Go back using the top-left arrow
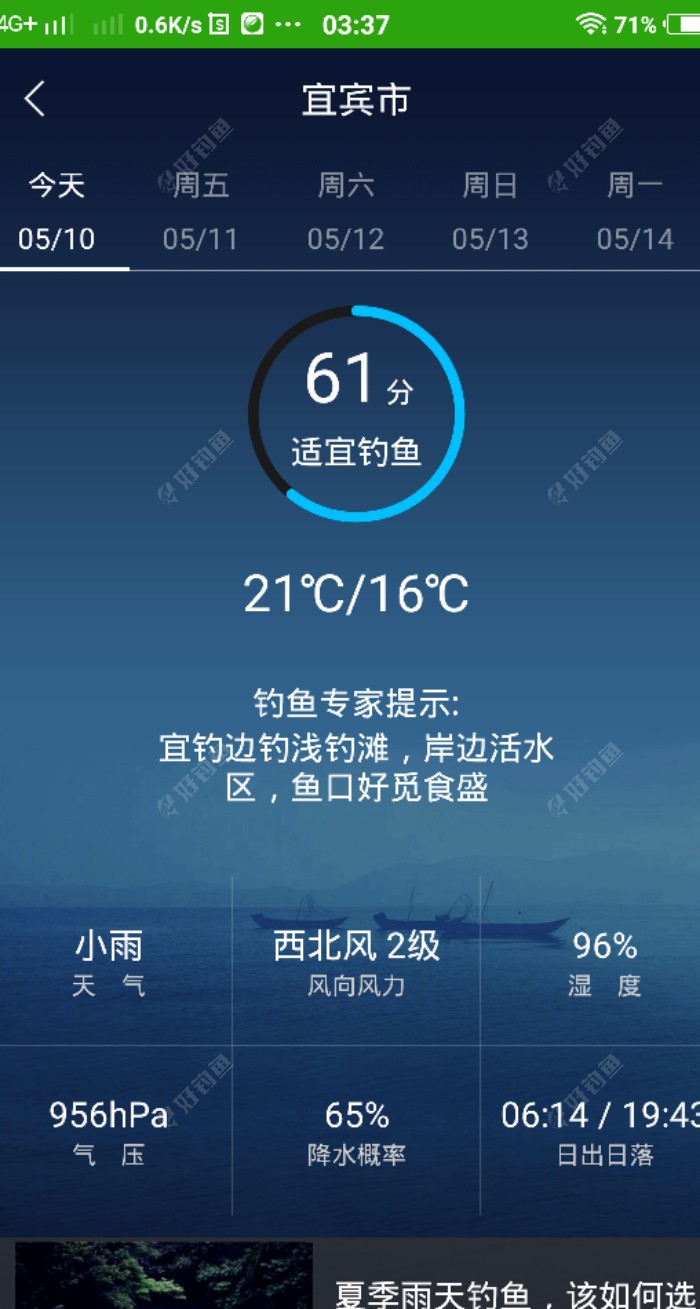 pos(35,99)
